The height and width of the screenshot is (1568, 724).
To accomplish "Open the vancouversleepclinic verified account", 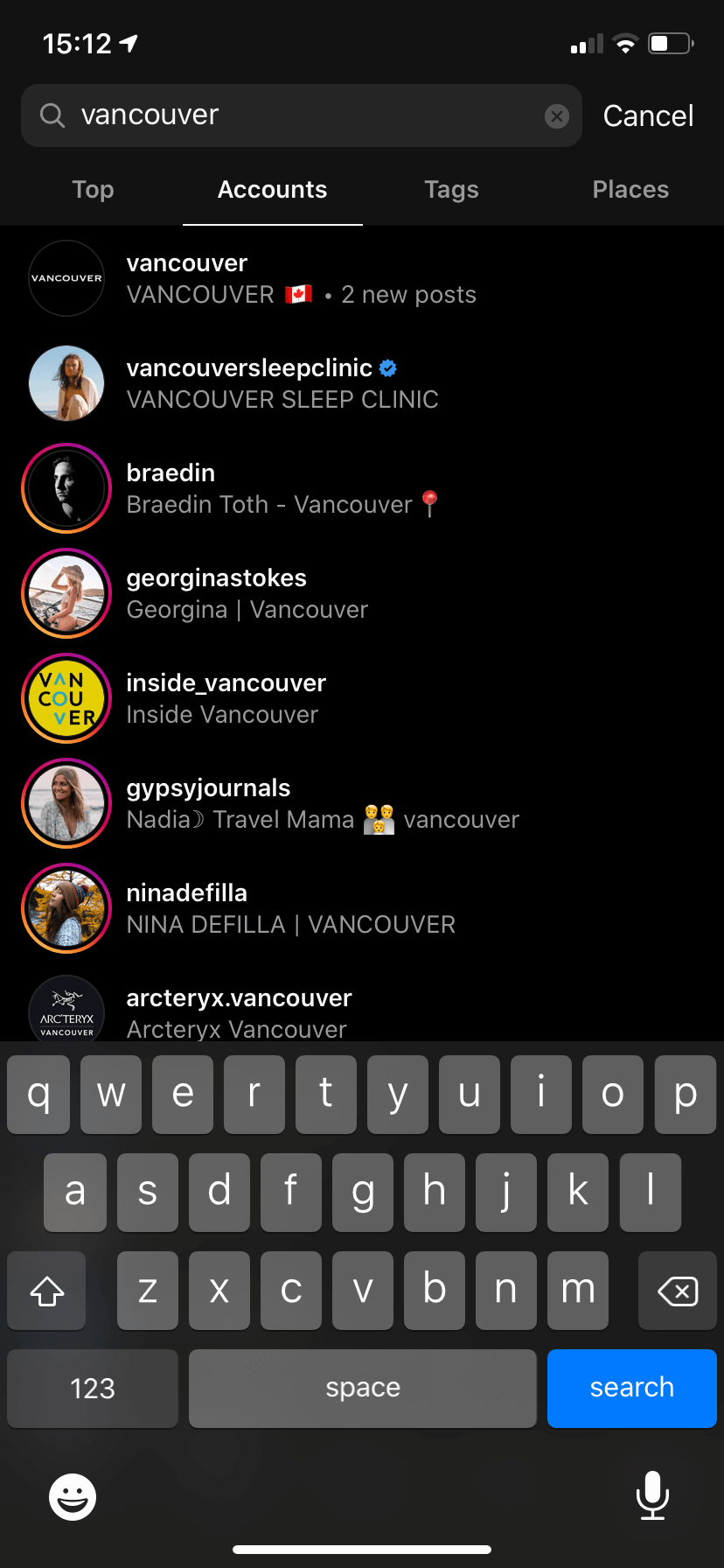I will tap(362, 383).
